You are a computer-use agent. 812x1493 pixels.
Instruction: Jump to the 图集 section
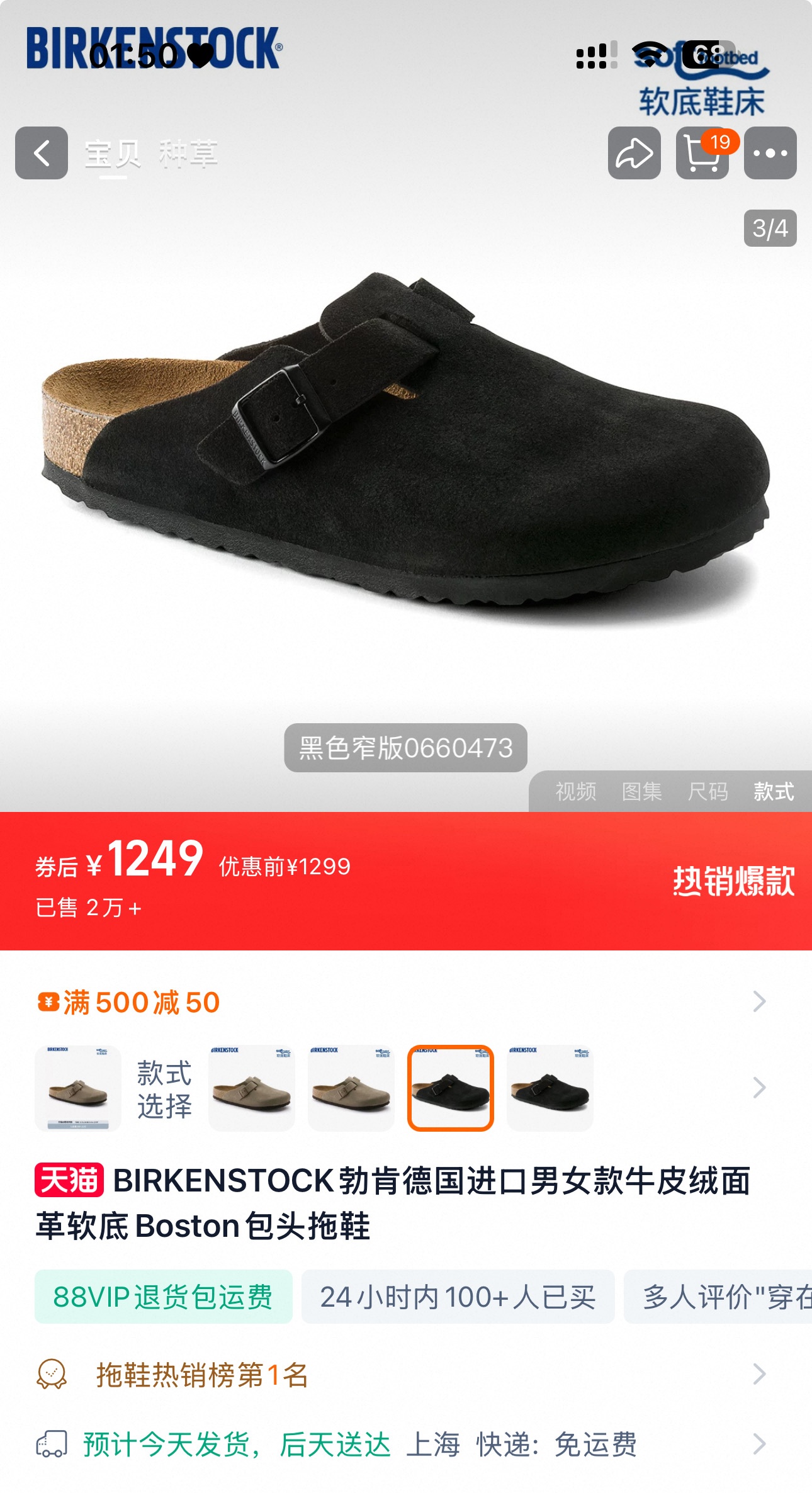pos(641,791)
